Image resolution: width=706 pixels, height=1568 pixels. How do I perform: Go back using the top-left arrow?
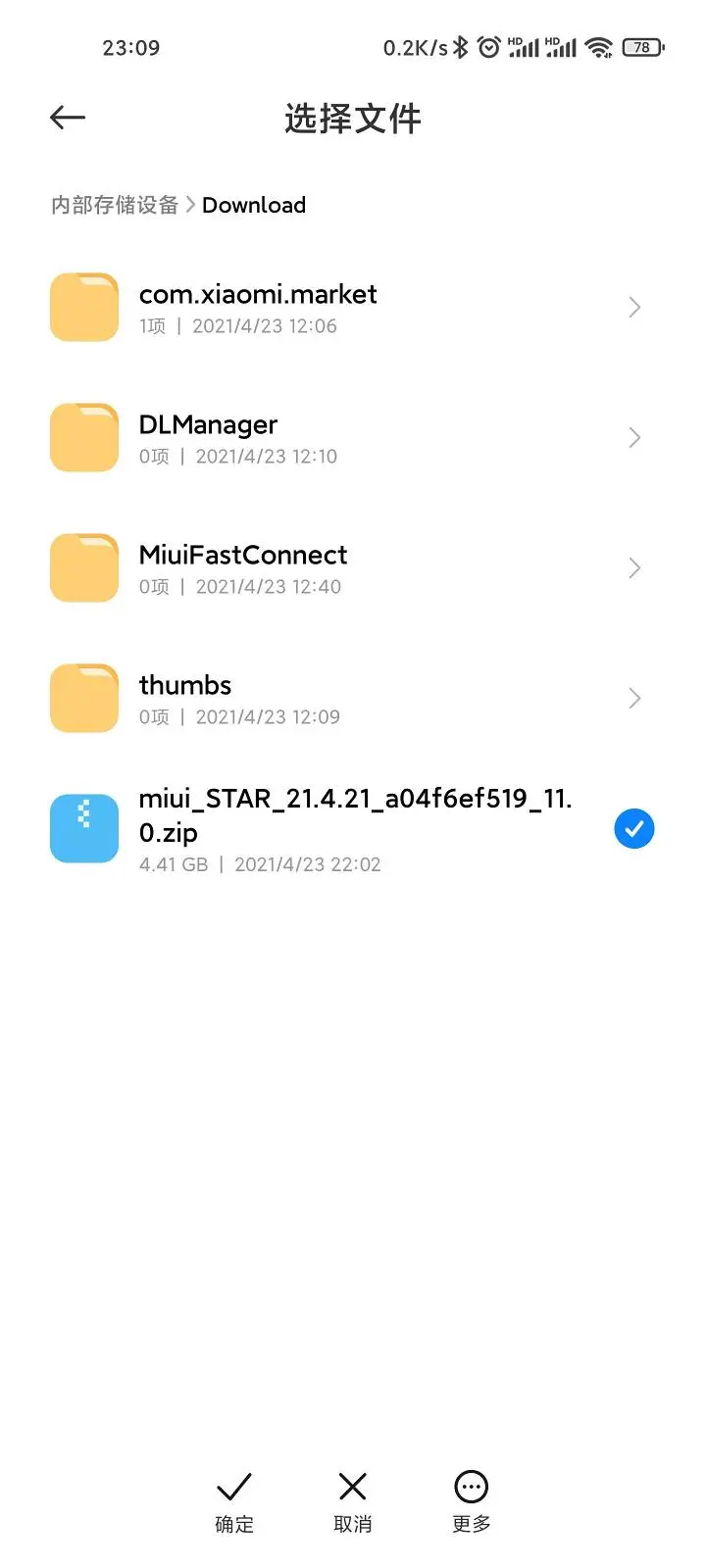[x=68, y=118]
